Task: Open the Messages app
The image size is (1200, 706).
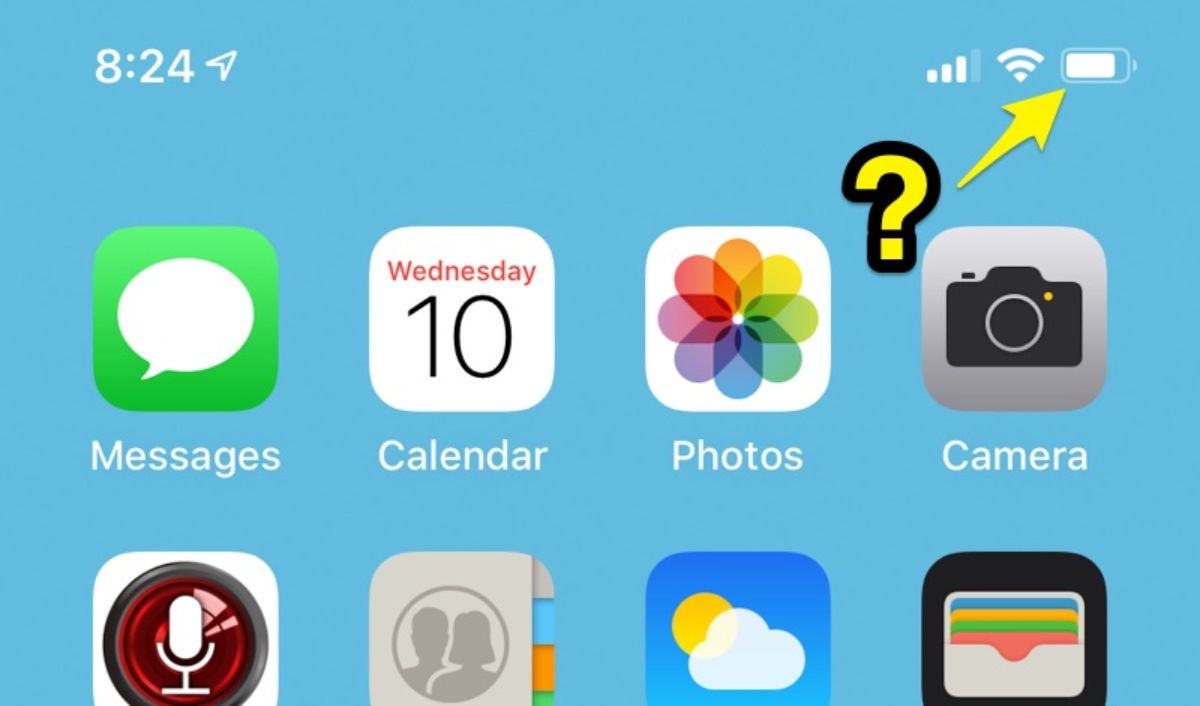Action: pyautogui.click(x=185, y=318)
